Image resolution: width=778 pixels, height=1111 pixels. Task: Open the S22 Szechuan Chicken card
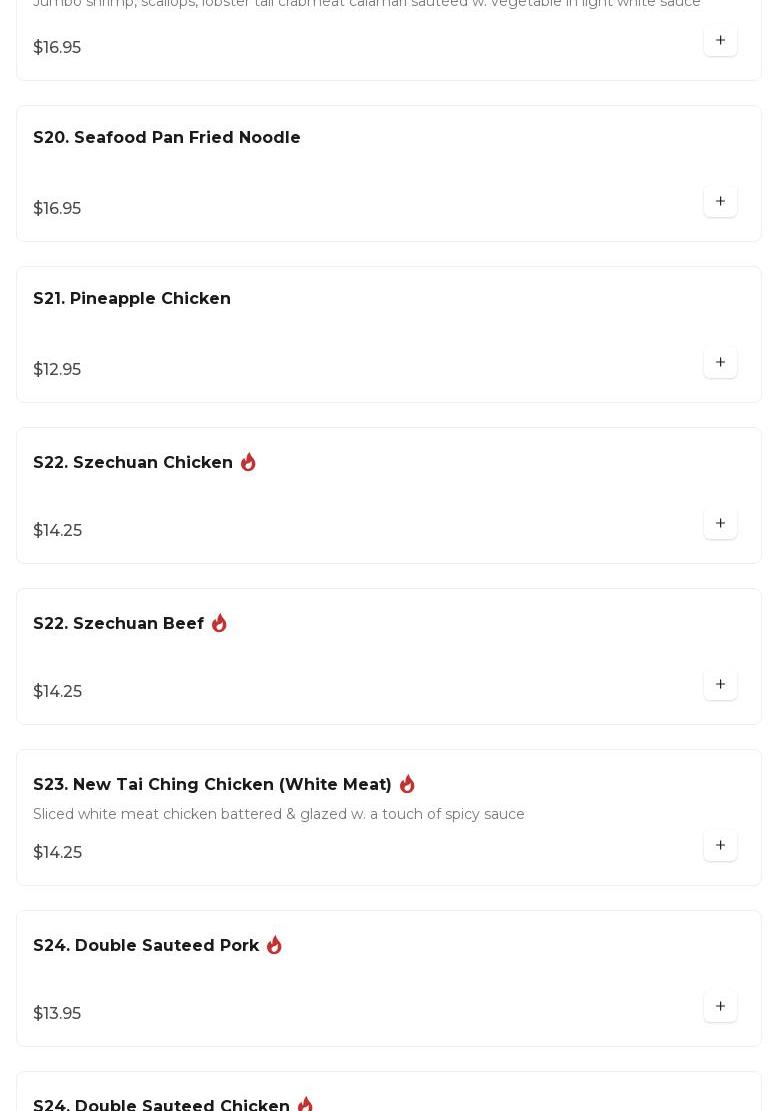pos(133,463)
